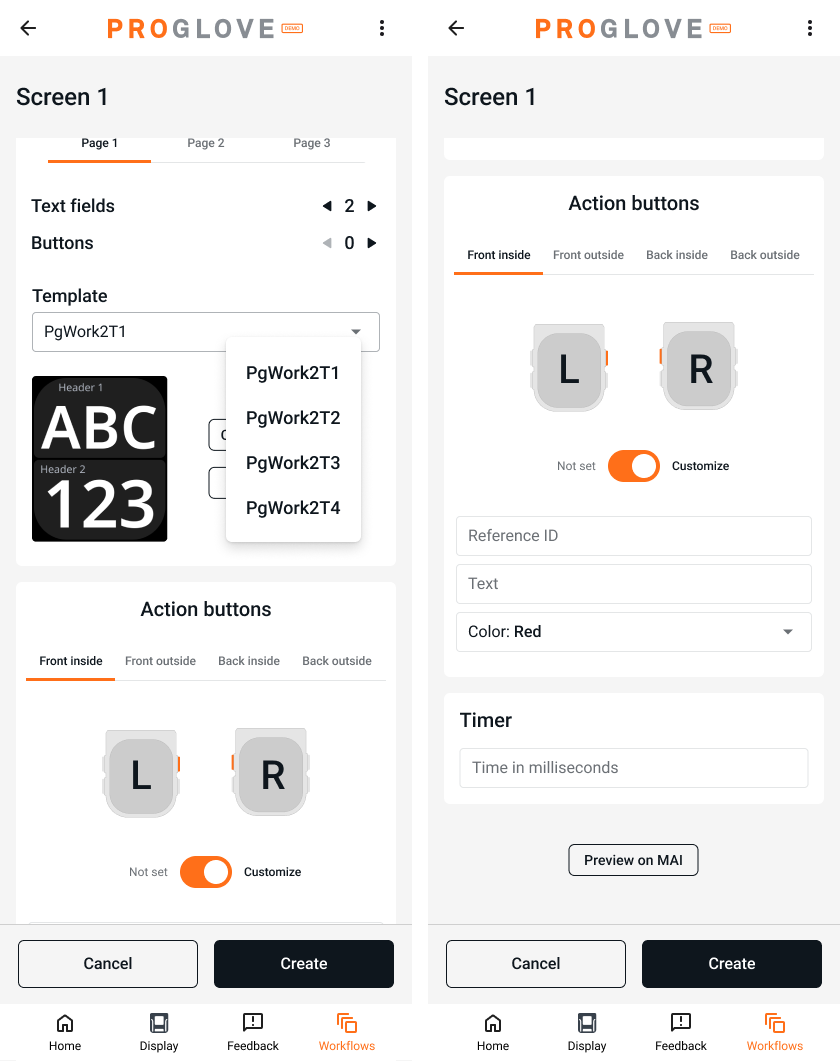This screenshot has width=840, height=1061.
Task: Tap the Reference ID input field
Action: pyautogui.click(x=633, y=536)
